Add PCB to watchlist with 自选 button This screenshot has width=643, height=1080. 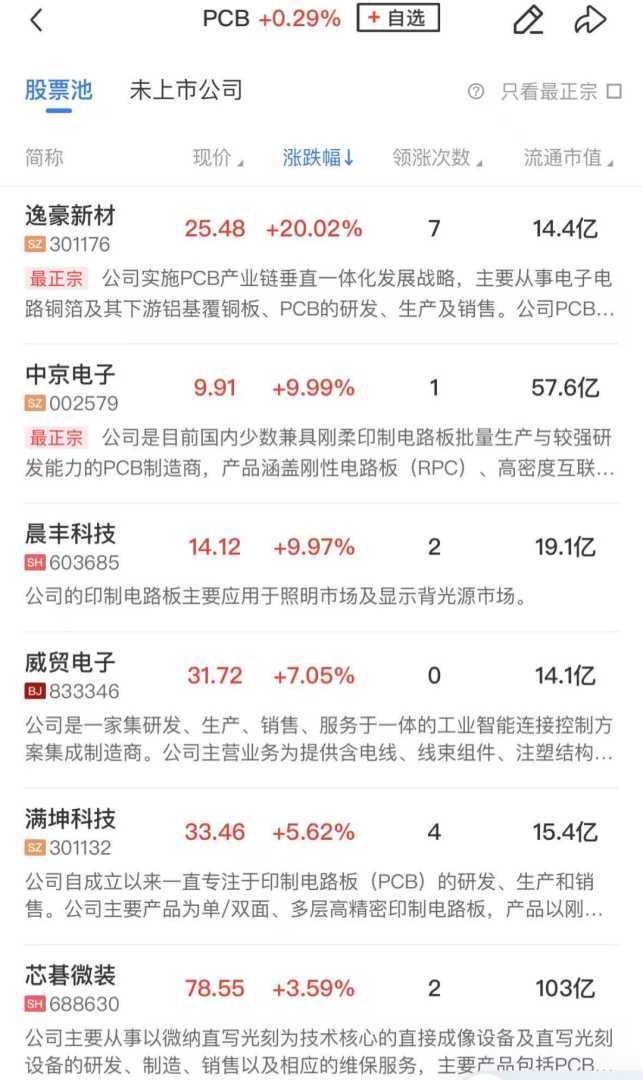[x=397, y=18]
